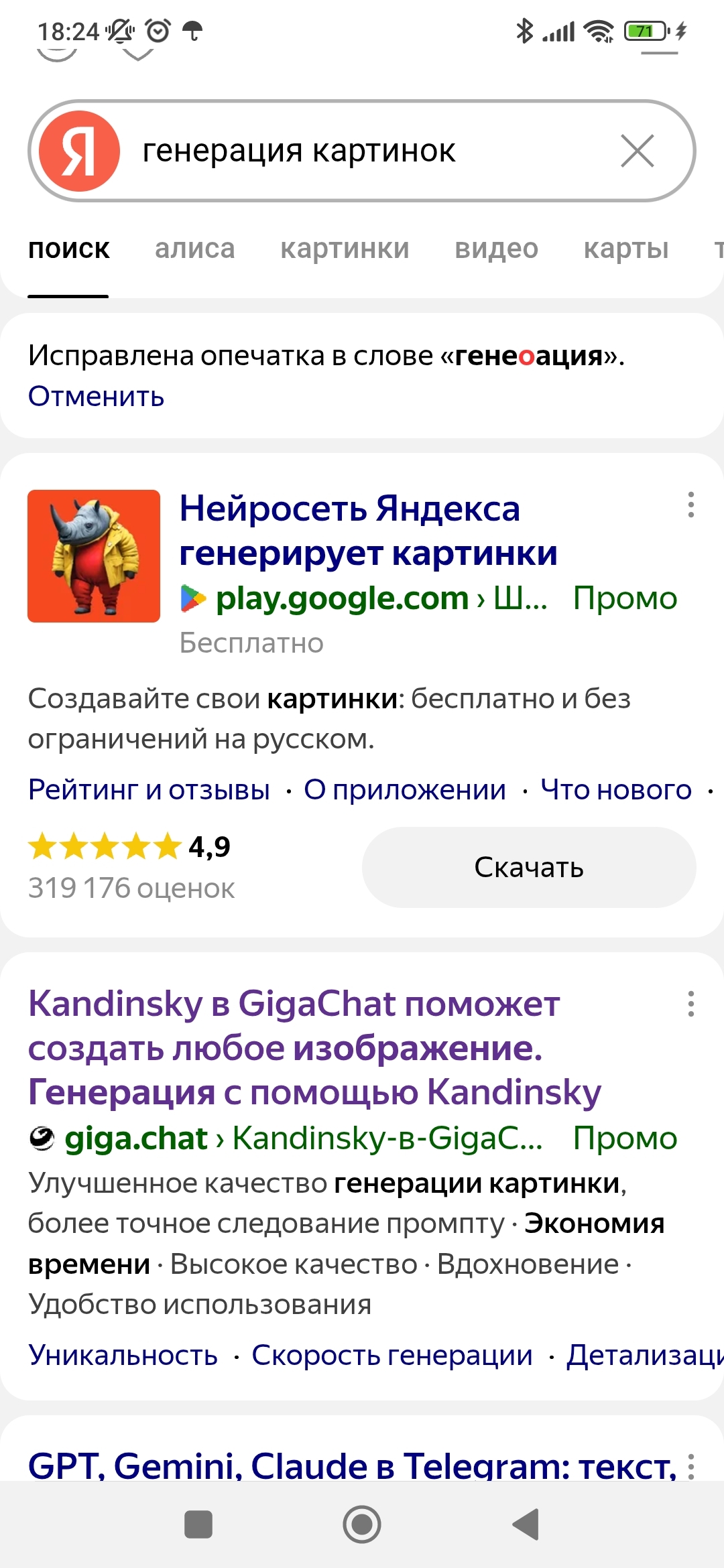Image resolution: width=724 pixels, height=1568 pixels.
Task: Open Нейросеть Яндекса генерирует картинки result
Action: click(x=368, y=531)
